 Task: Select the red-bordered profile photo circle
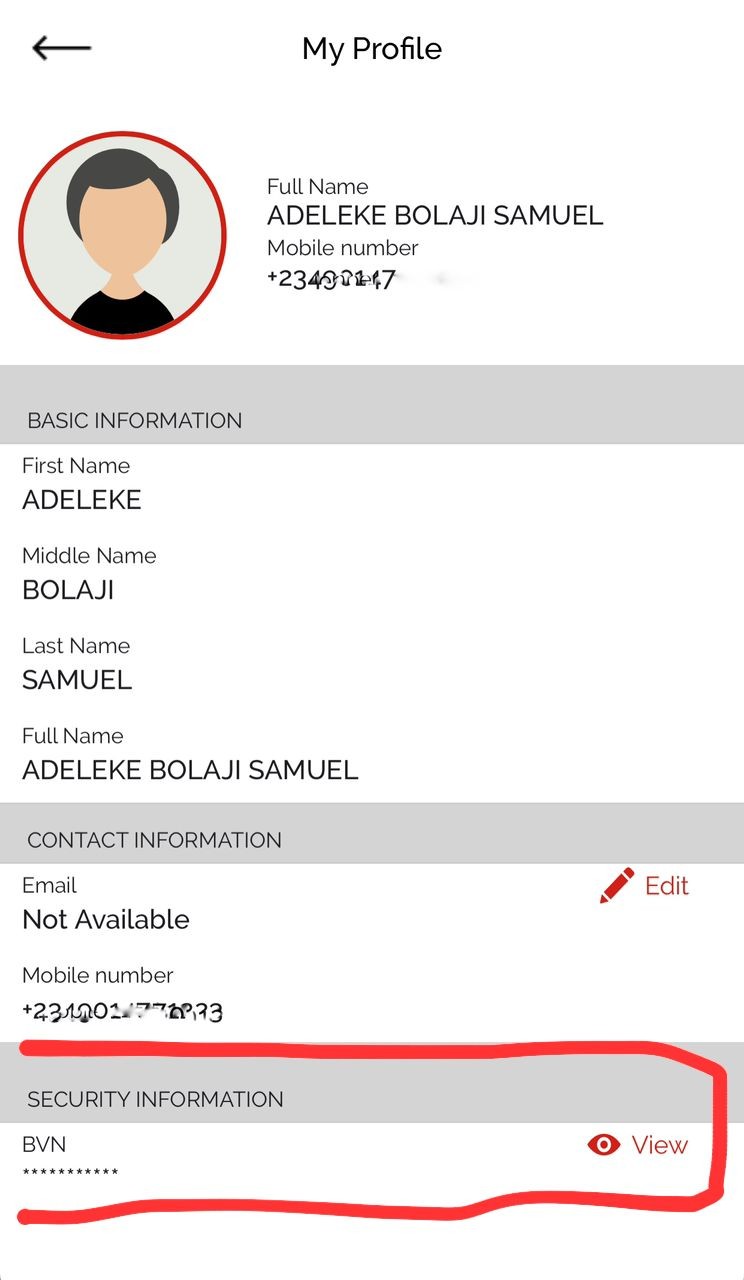click(x=122, y=232)
